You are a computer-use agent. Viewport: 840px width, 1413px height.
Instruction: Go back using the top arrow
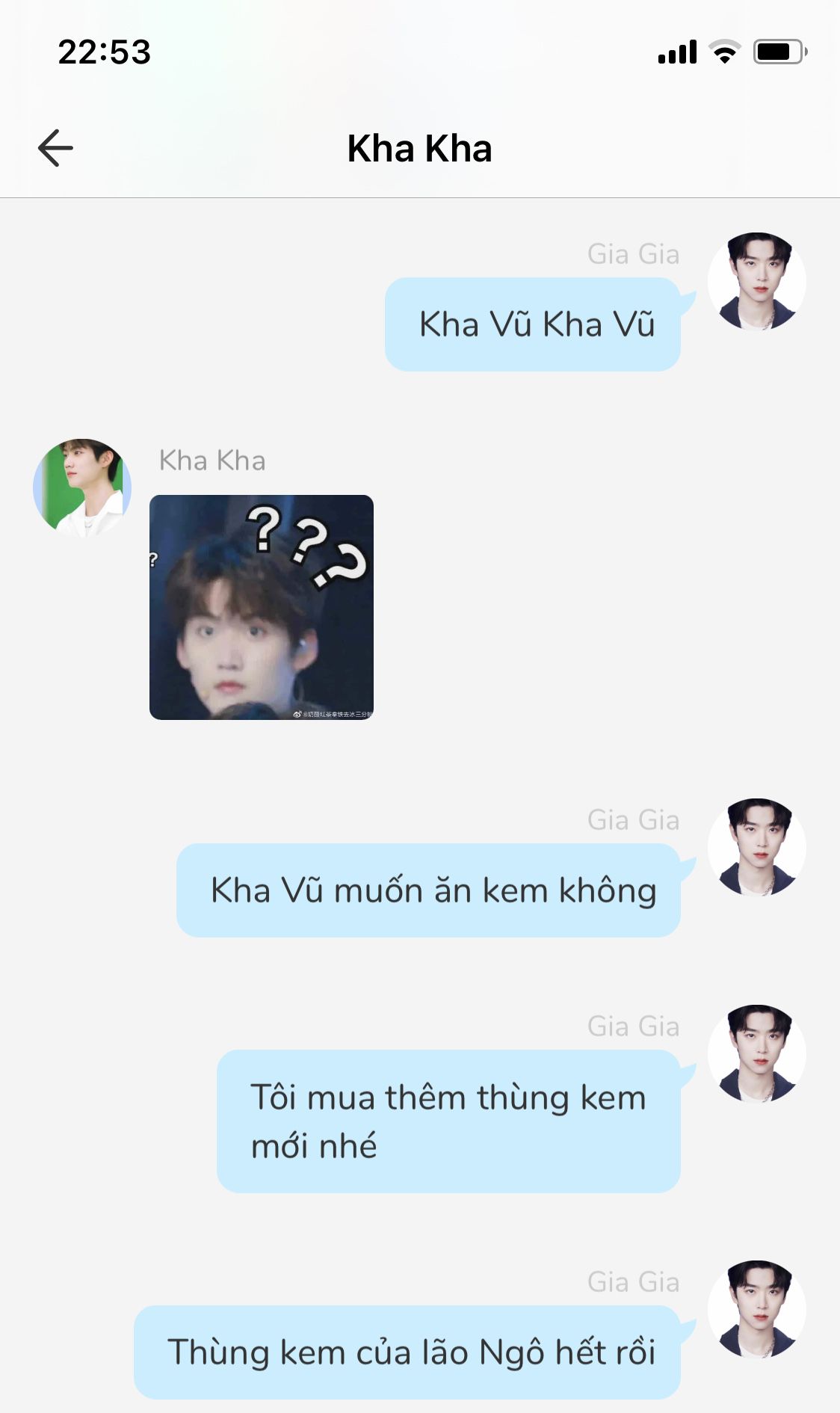tap(55, 147)
